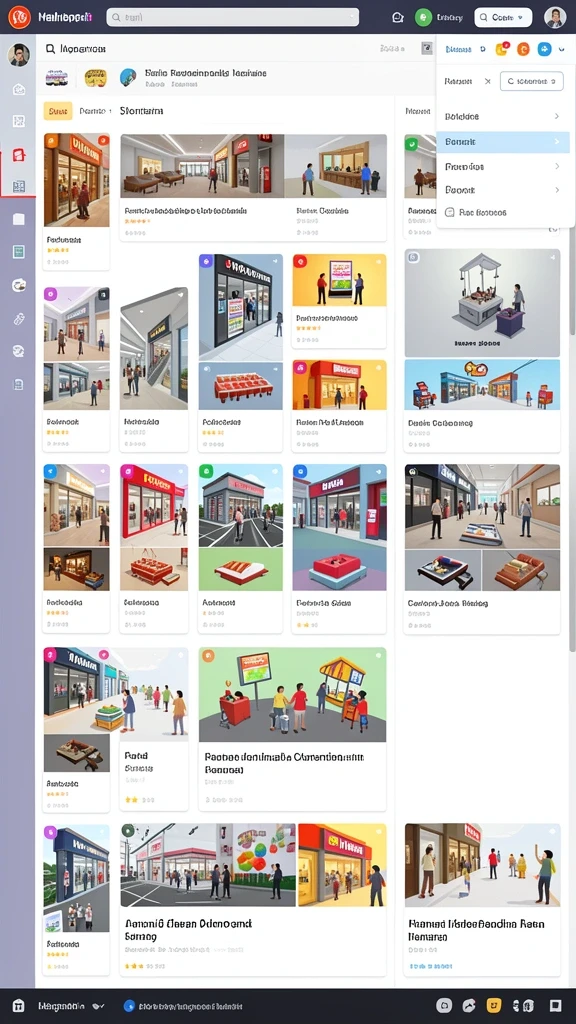
Task: Select the yellow highlighted filter chip
Action: (58, 111)
